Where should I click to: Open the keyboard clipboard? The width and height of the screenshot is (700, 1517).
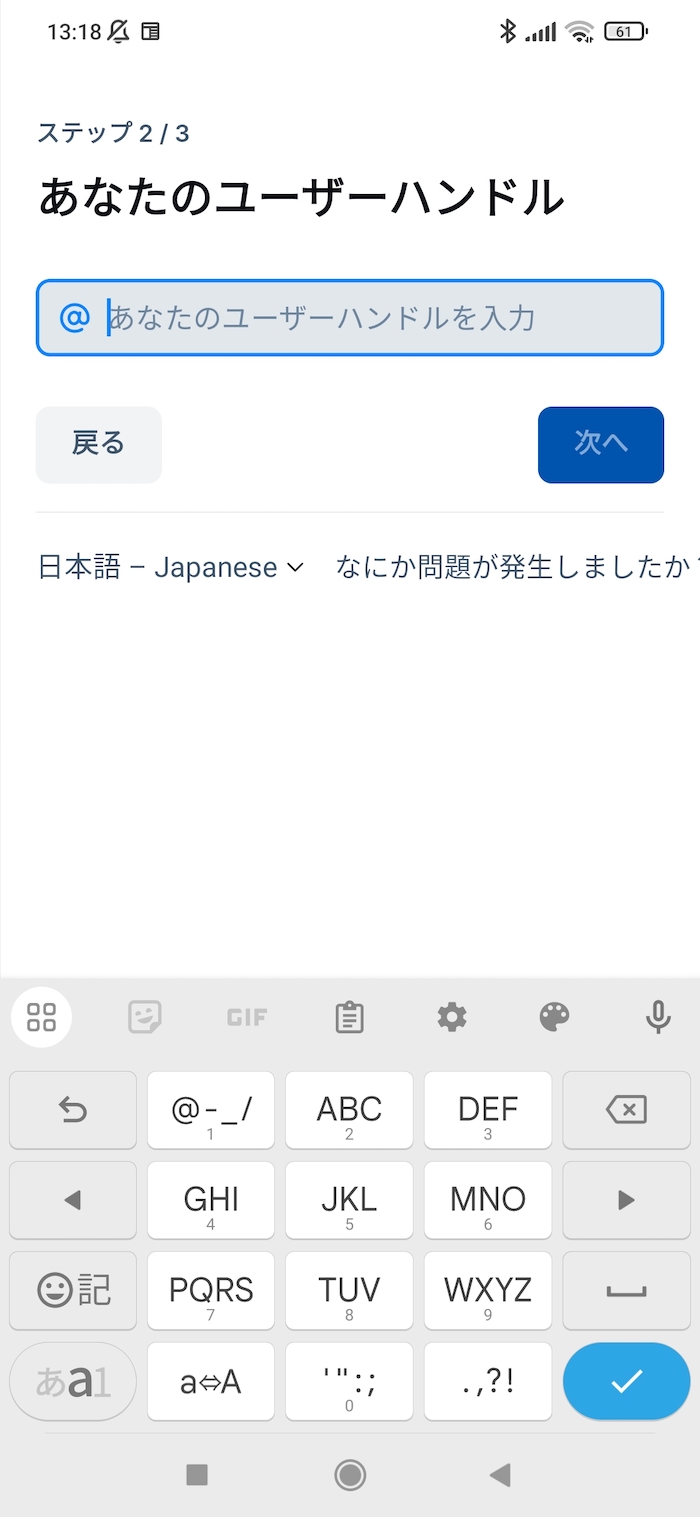point(349,1018)
